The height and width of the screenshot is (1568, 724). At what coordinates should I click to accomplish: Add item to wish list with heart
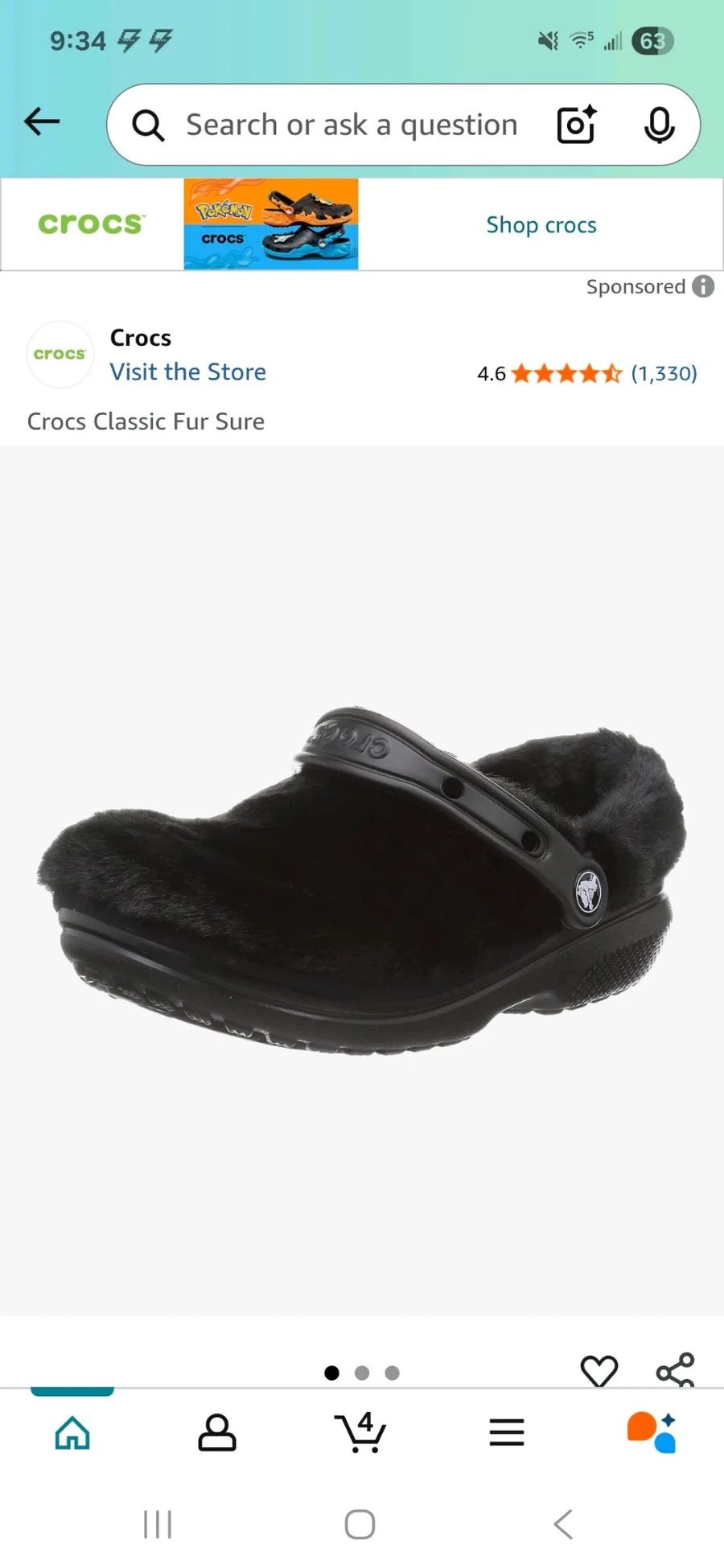pos(599,1371)
